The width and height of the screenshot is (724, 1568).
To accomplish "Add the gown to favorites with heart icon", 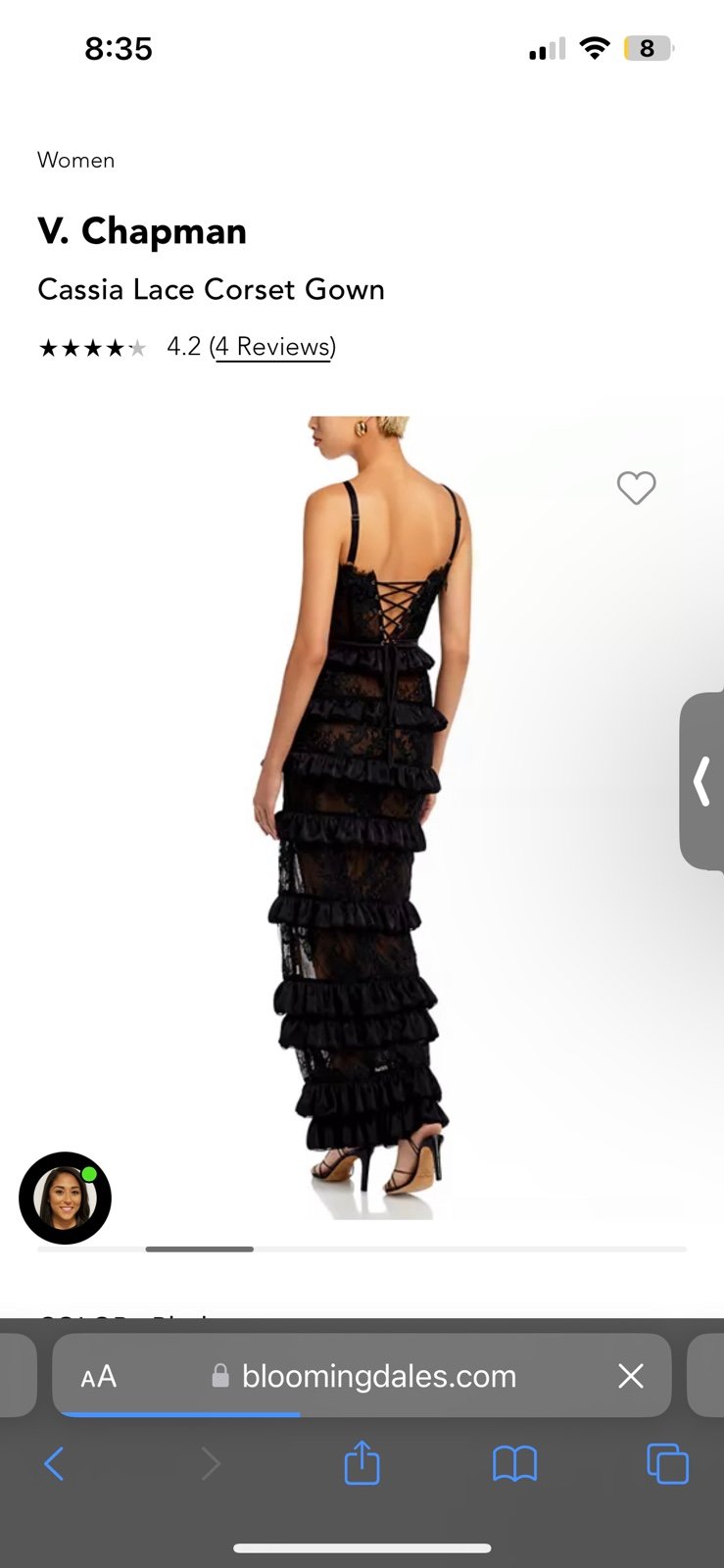I will (636, 487).
